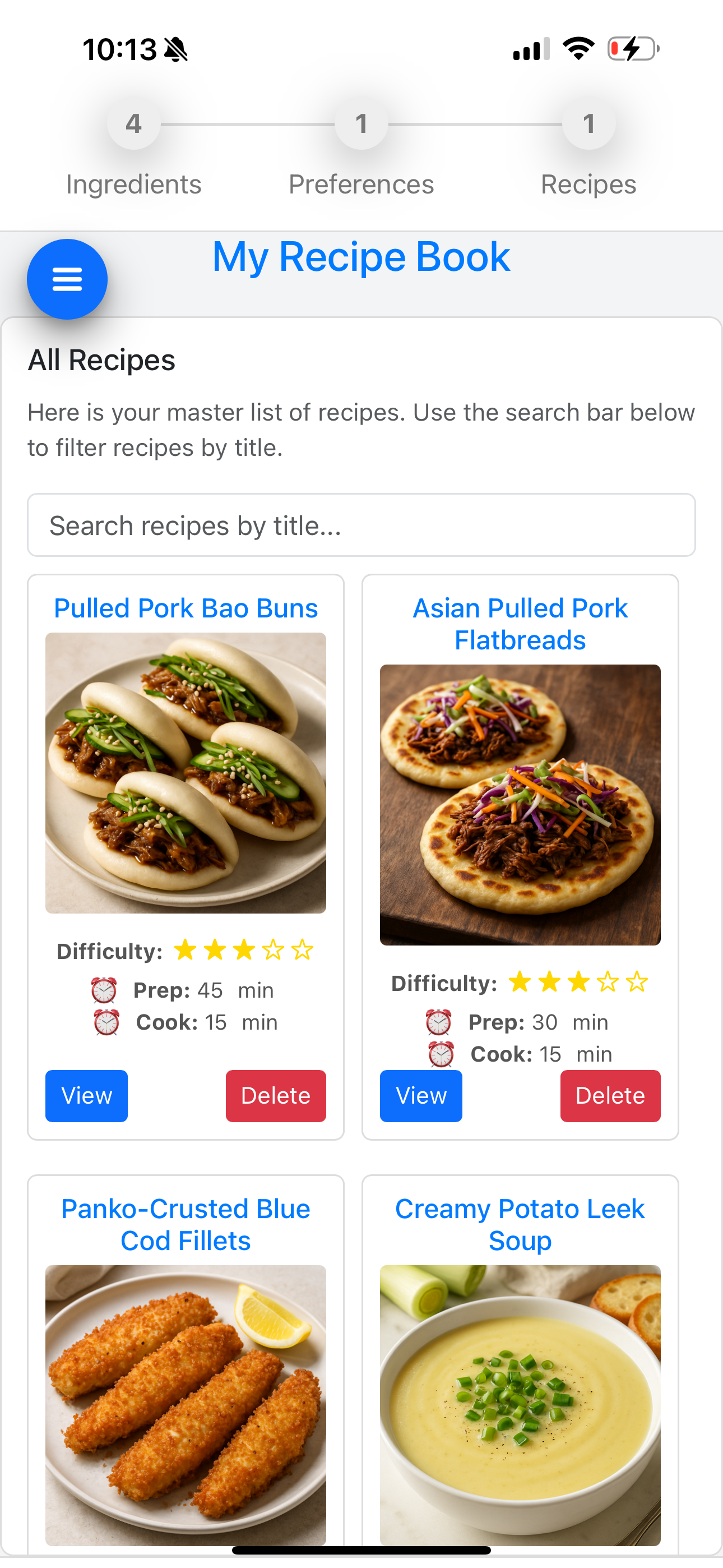Expand the Recipes step label

[x=588, y=183]
